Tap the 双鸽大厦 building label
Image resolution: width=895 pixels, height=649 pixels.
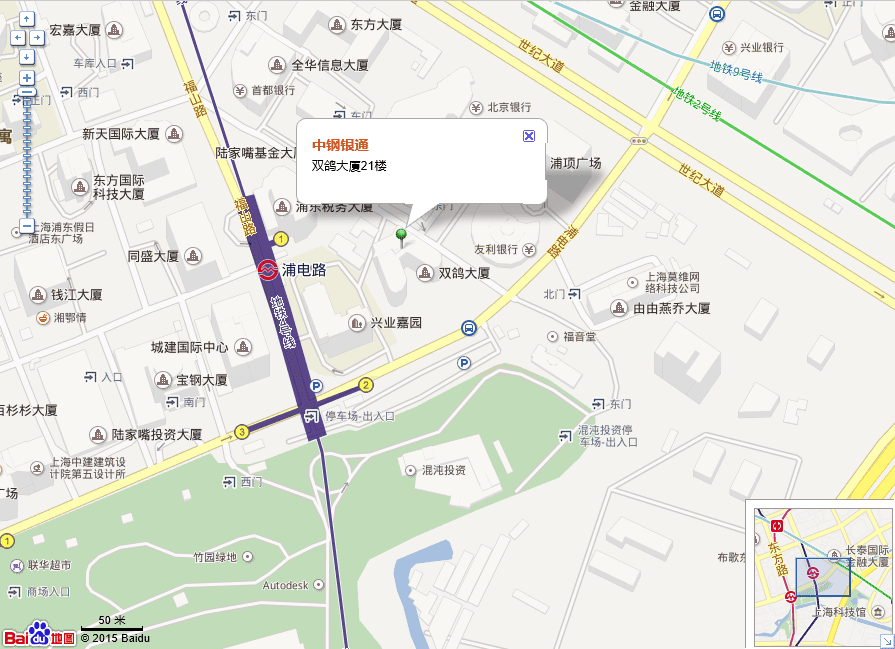tap(464, 273)
